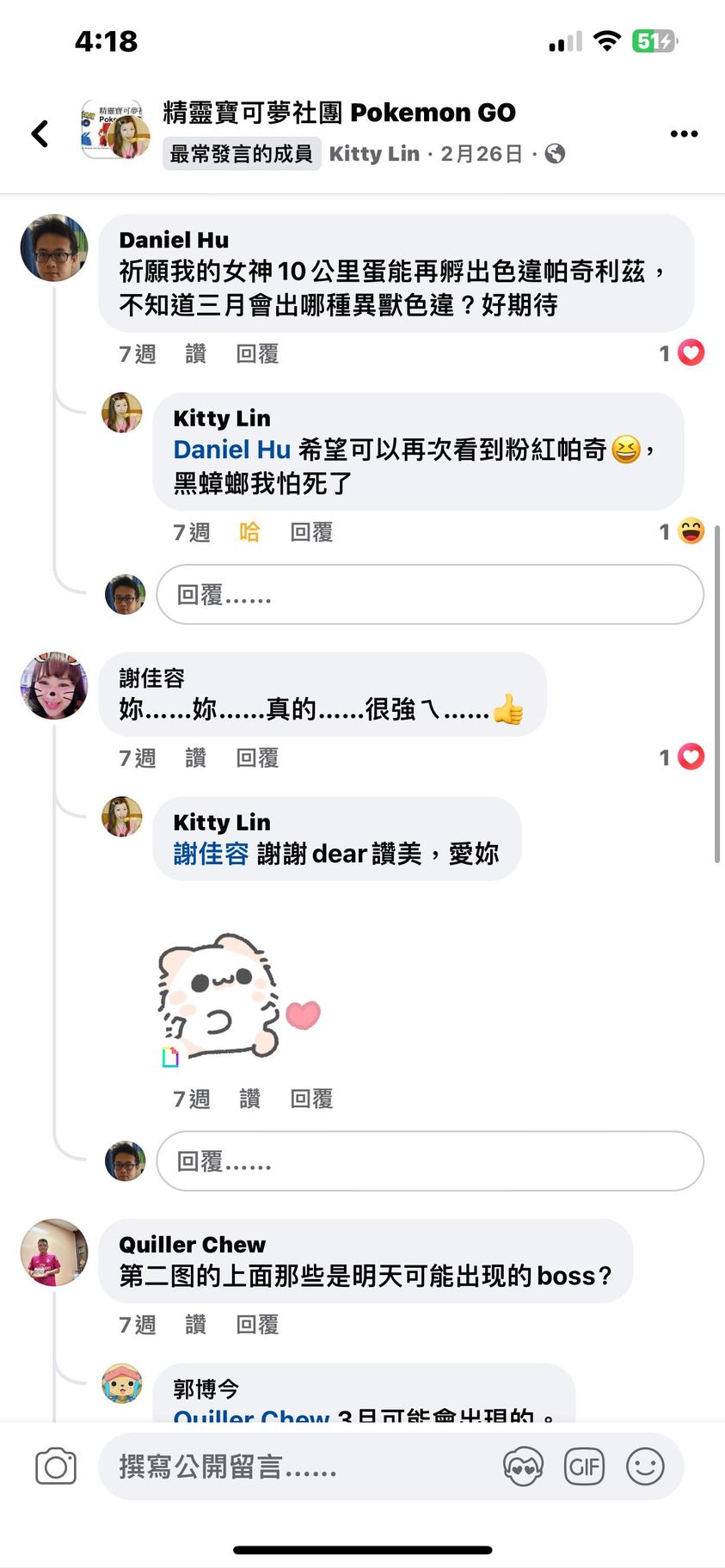Focus the 撰寫公開留言 comment box
Image resolution: width=725 pixels, height=1568 pixels.
(292, 1467)
